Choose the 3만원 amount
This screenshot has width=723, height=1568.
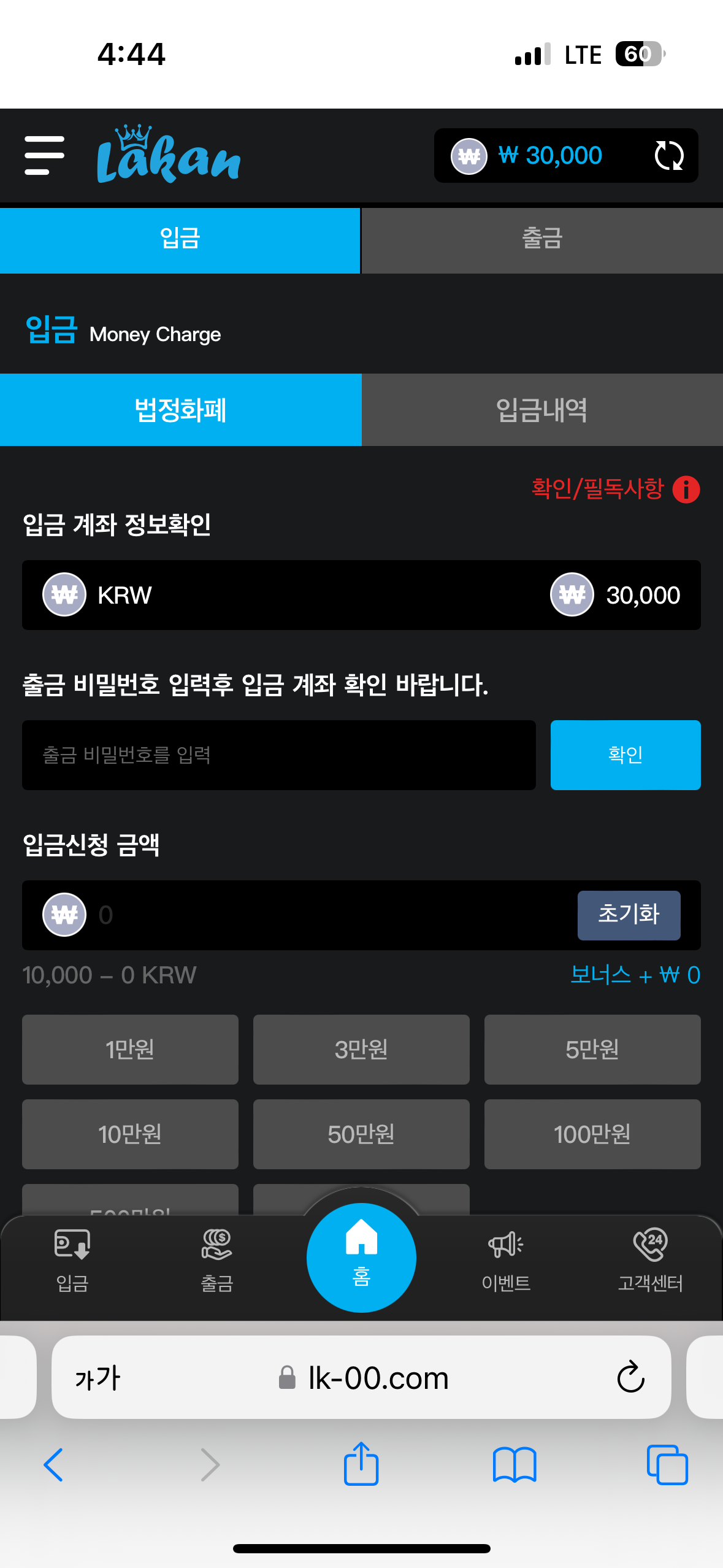[361, 1049]
